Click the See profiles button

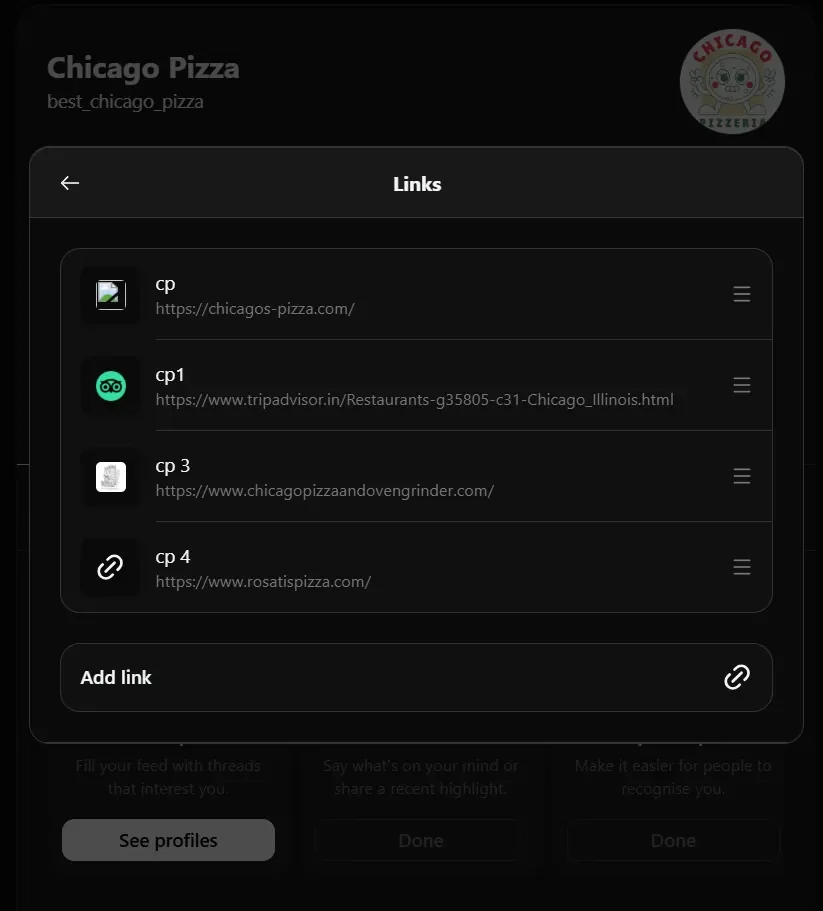[167, 840]
